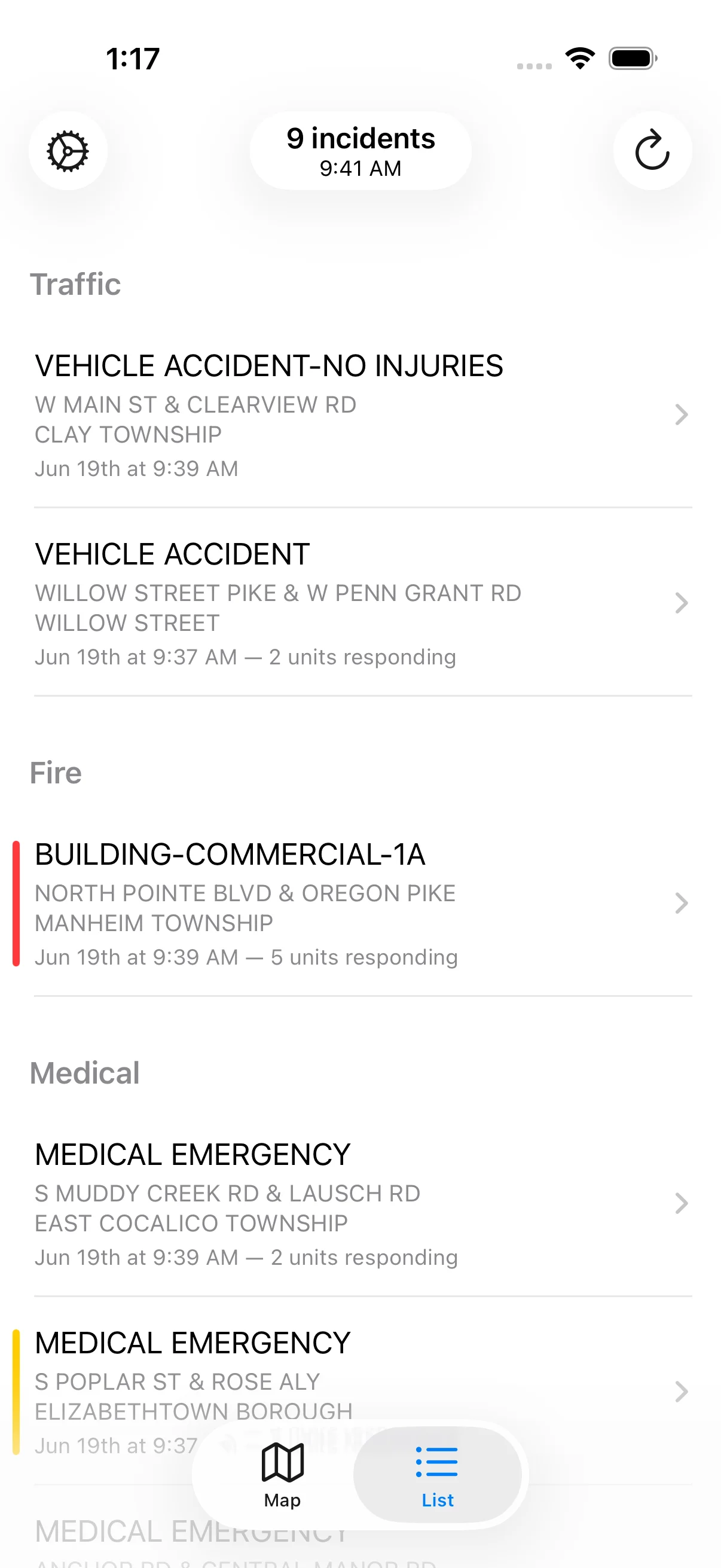
Task: Tap the chevron on VEHICLE ACCIDENT-NO INJURIES
Action: click(682, 415)
